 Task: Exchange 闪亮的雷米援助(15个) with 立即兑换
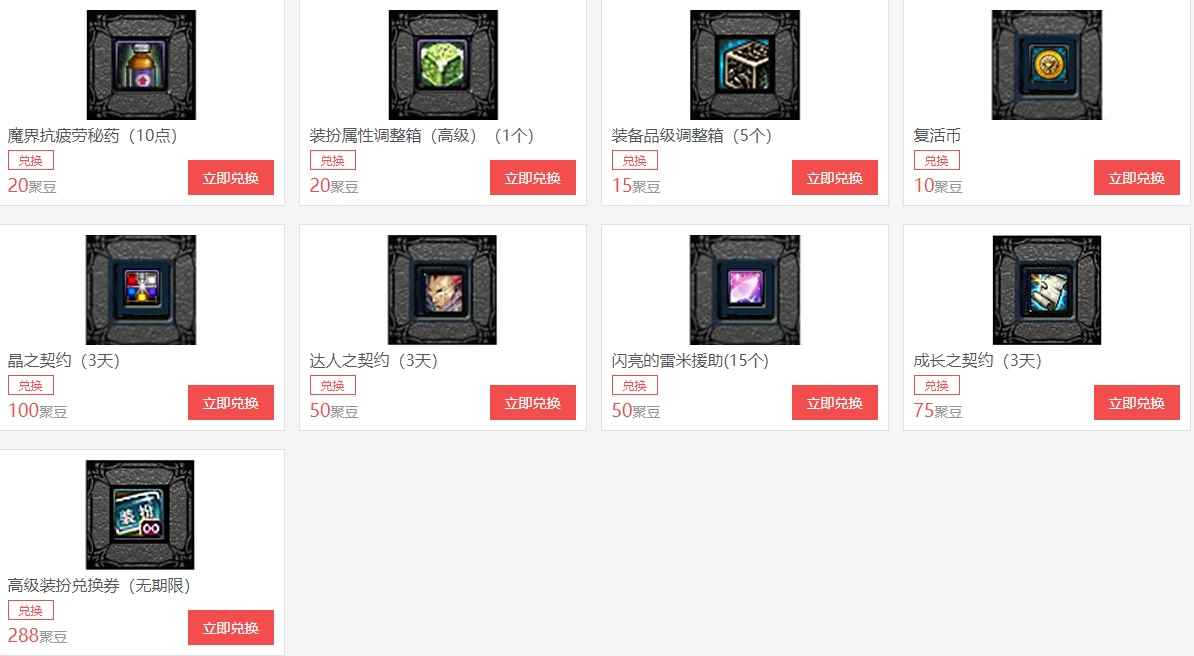pyautogui.click(x=835, y=403)
